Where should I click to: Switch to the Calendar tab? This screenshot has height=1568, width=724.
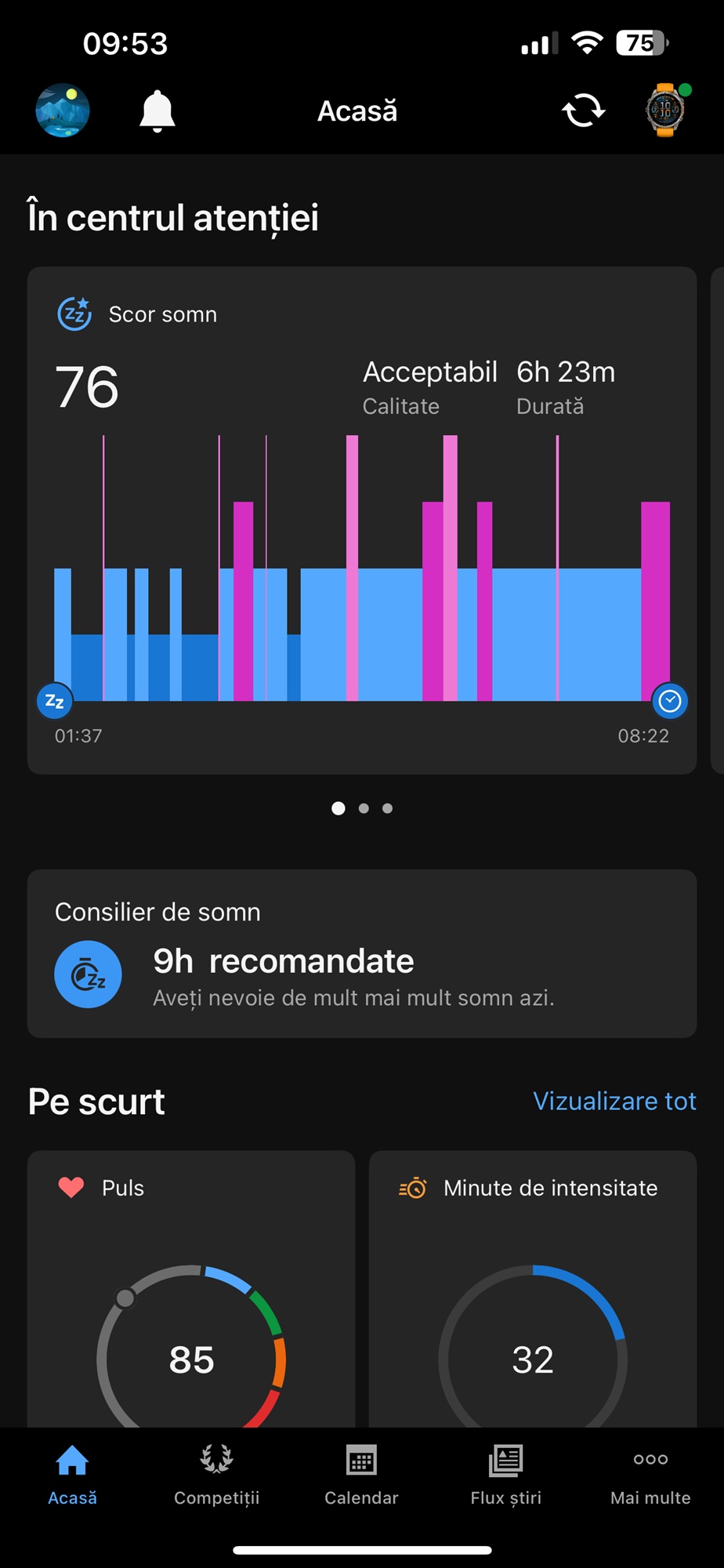361,1475
